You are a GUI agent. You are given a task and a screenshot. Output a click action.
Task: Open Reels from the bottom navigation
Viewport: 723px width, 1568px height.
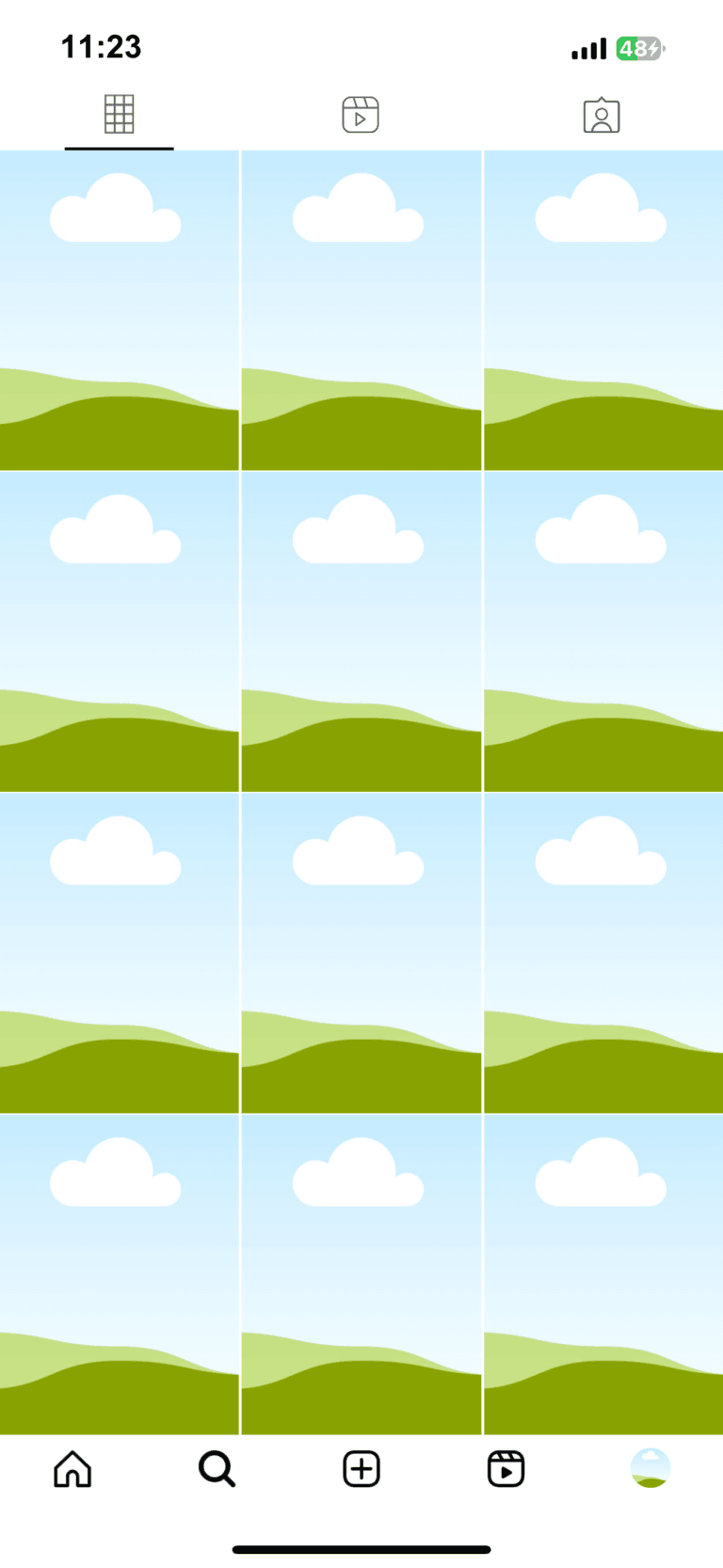pyautogui.click(x=506, y=1468)
